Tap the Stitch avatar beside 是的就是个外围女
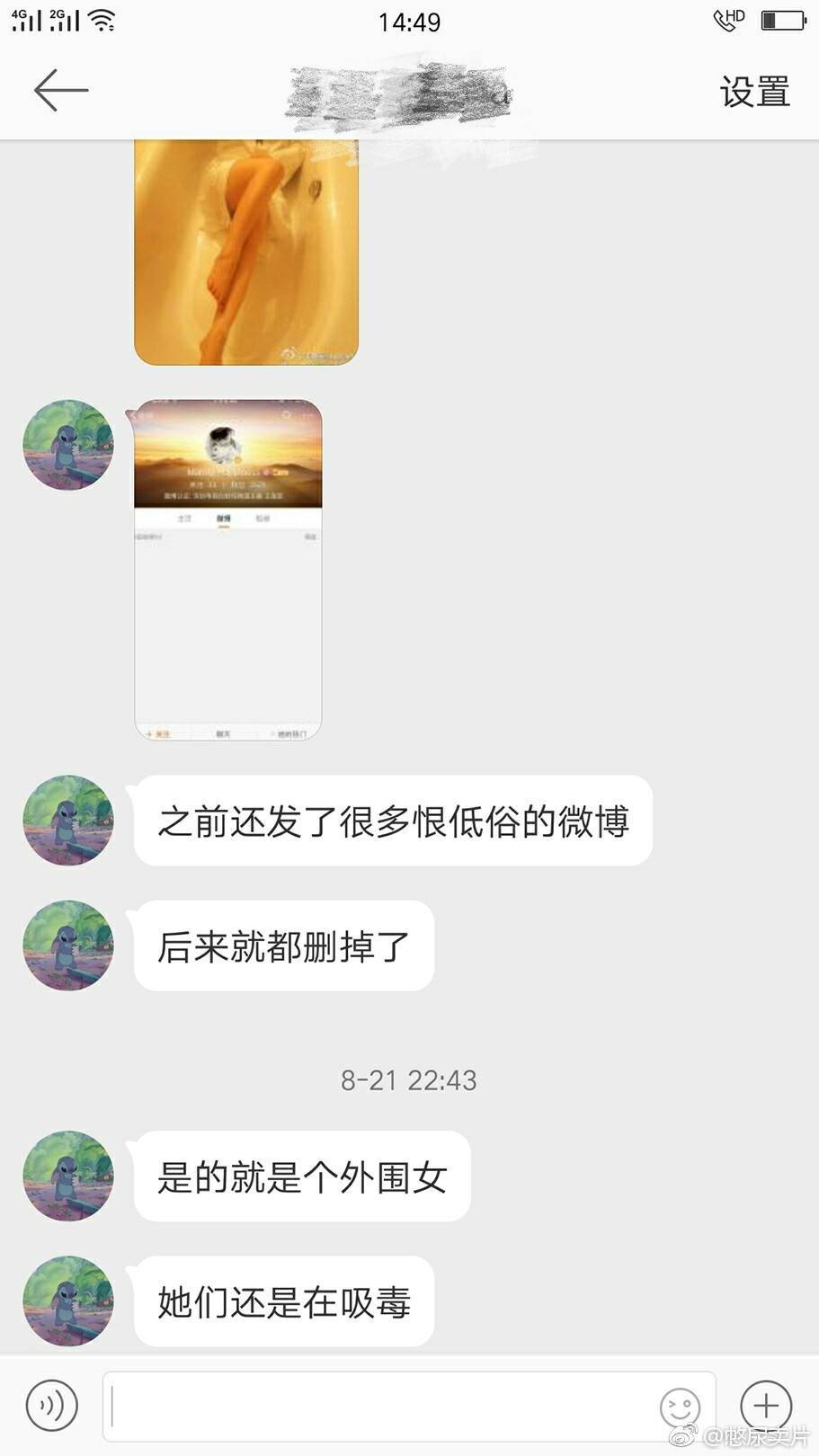Image resolution: width=819 pixels, height=1456 pixels. (x=67, y=1177)
